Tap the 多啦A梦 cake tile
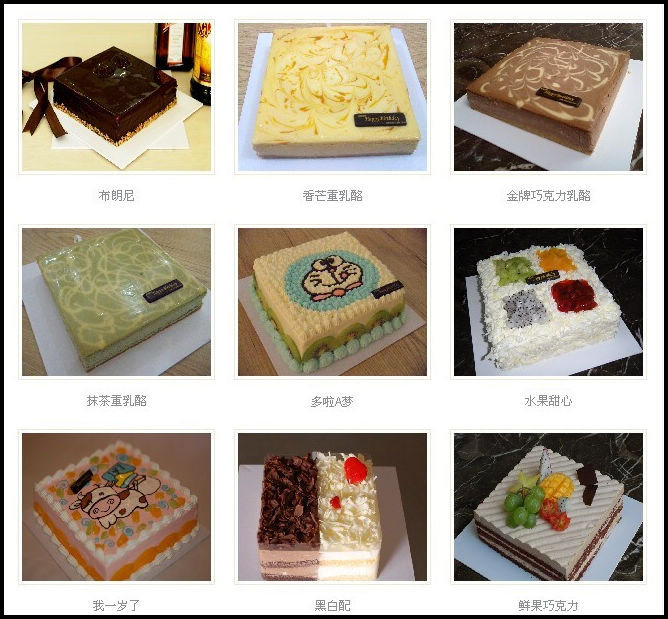Screen dimensions: 668x619 [x=332, y=302]
